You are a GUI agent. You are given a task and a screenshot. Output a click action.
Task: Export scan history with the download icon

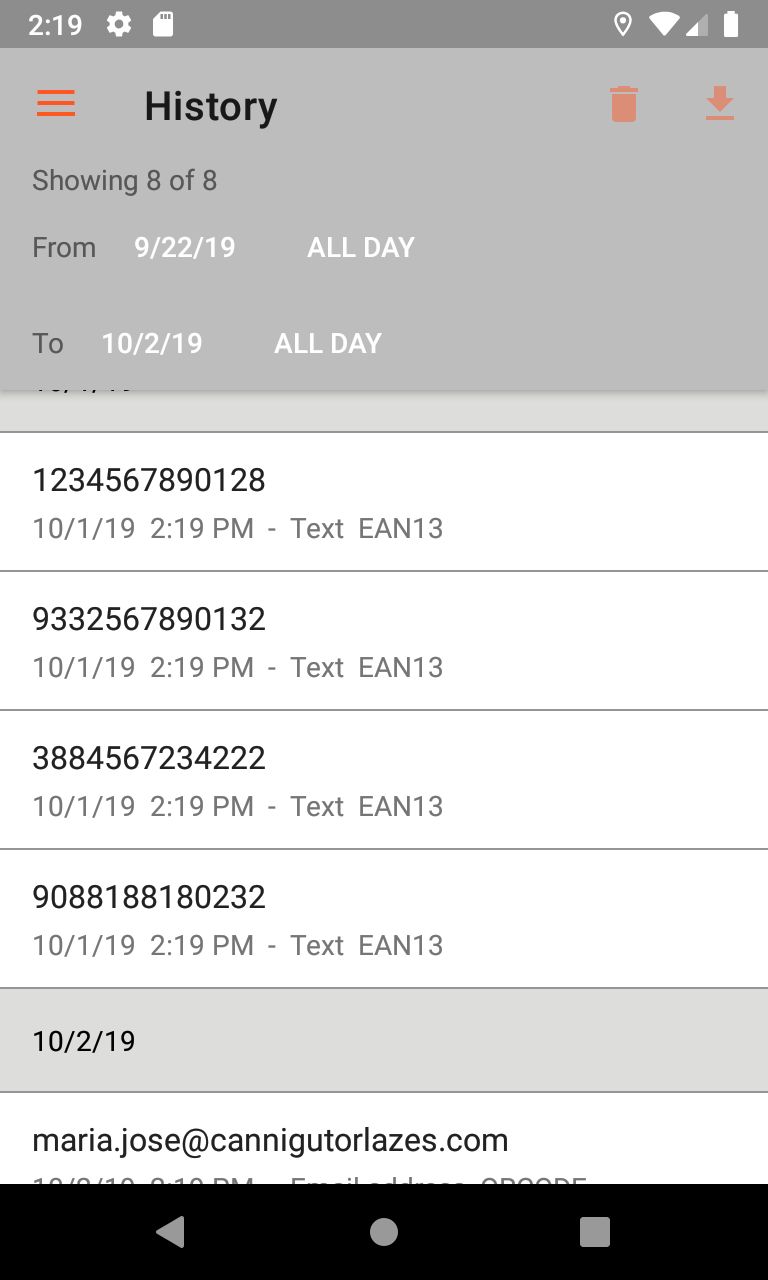pos(719,103)
